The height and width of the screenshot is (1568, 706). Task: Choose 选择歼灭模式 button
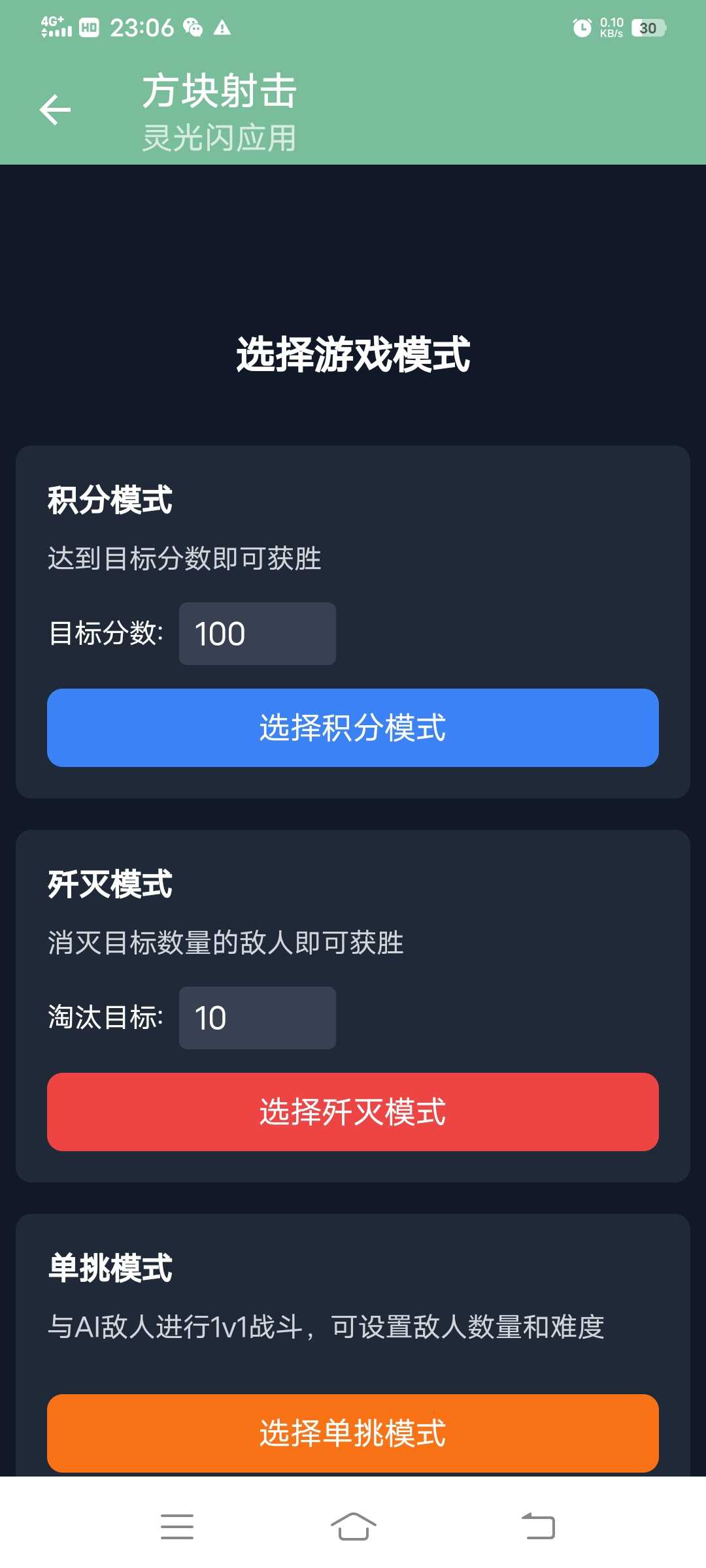click(353, 1112)
